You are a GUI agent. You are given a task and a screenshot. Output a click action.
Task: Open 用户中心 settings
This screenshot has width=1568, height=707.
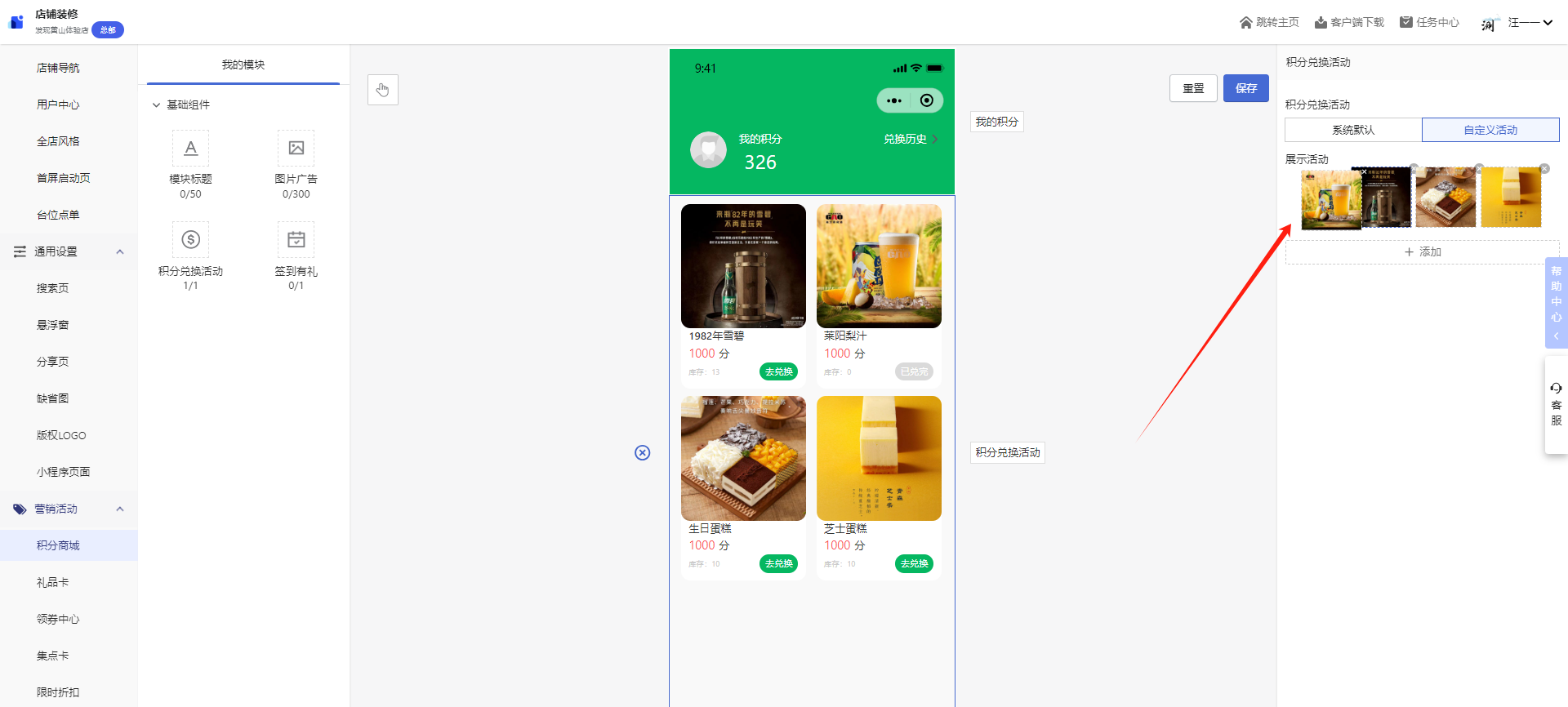pyautogui.click(x=58, y=104)
